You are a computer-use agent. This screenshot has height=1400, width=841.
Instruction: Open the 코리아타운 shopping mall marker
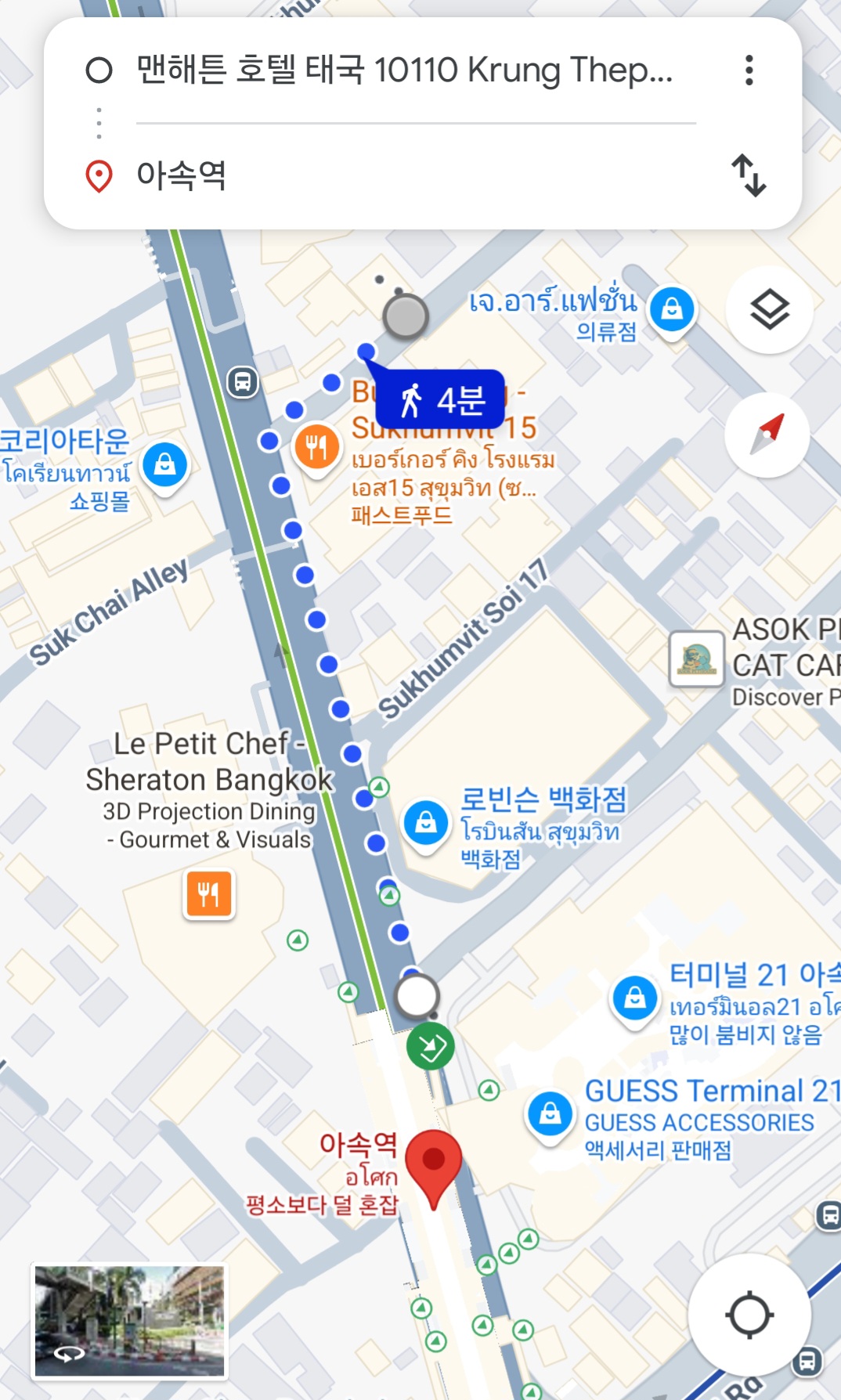(165, 466)
